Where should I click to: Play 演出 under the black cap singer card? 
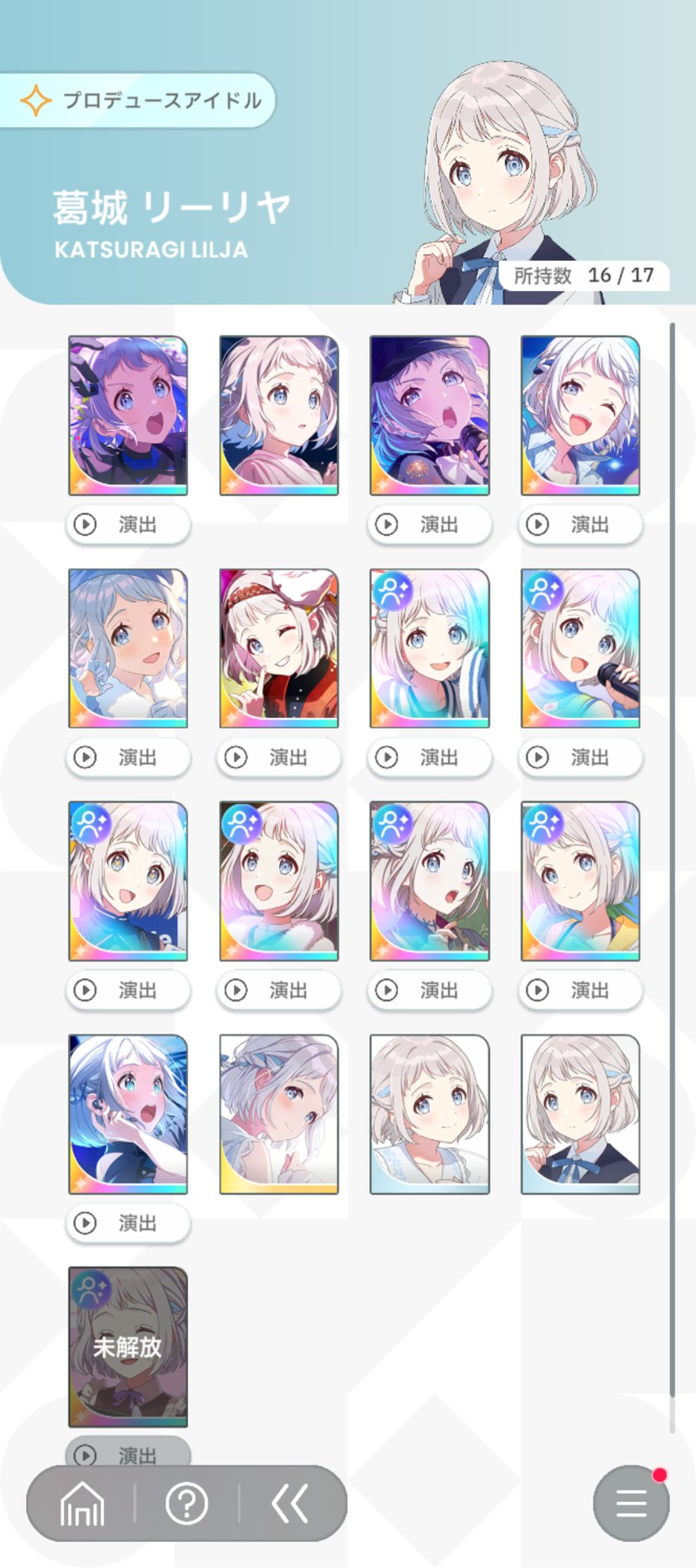click(x=430, y=524)
